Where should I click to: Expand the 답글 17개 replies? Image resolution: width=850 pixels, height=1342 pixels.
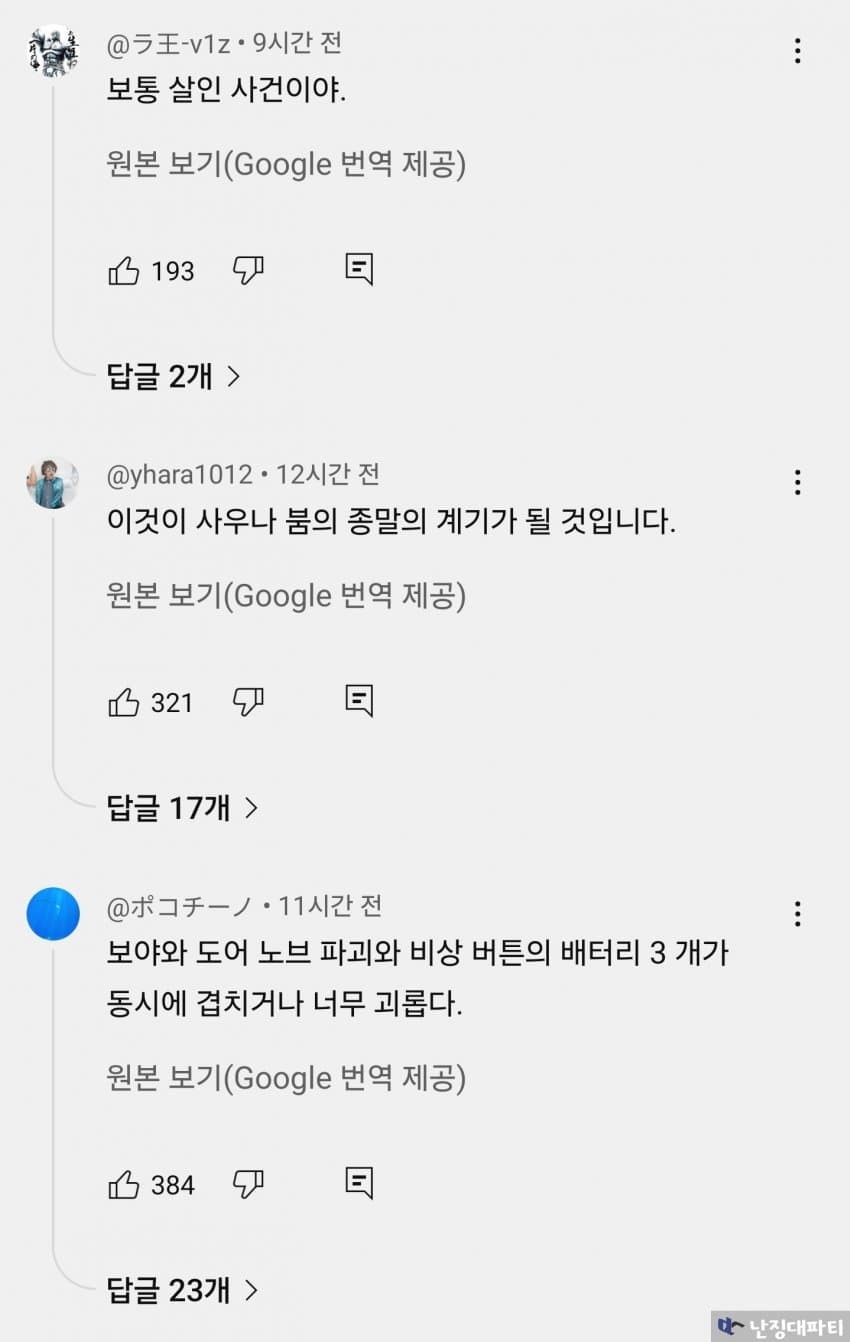(x=183, y=808)
